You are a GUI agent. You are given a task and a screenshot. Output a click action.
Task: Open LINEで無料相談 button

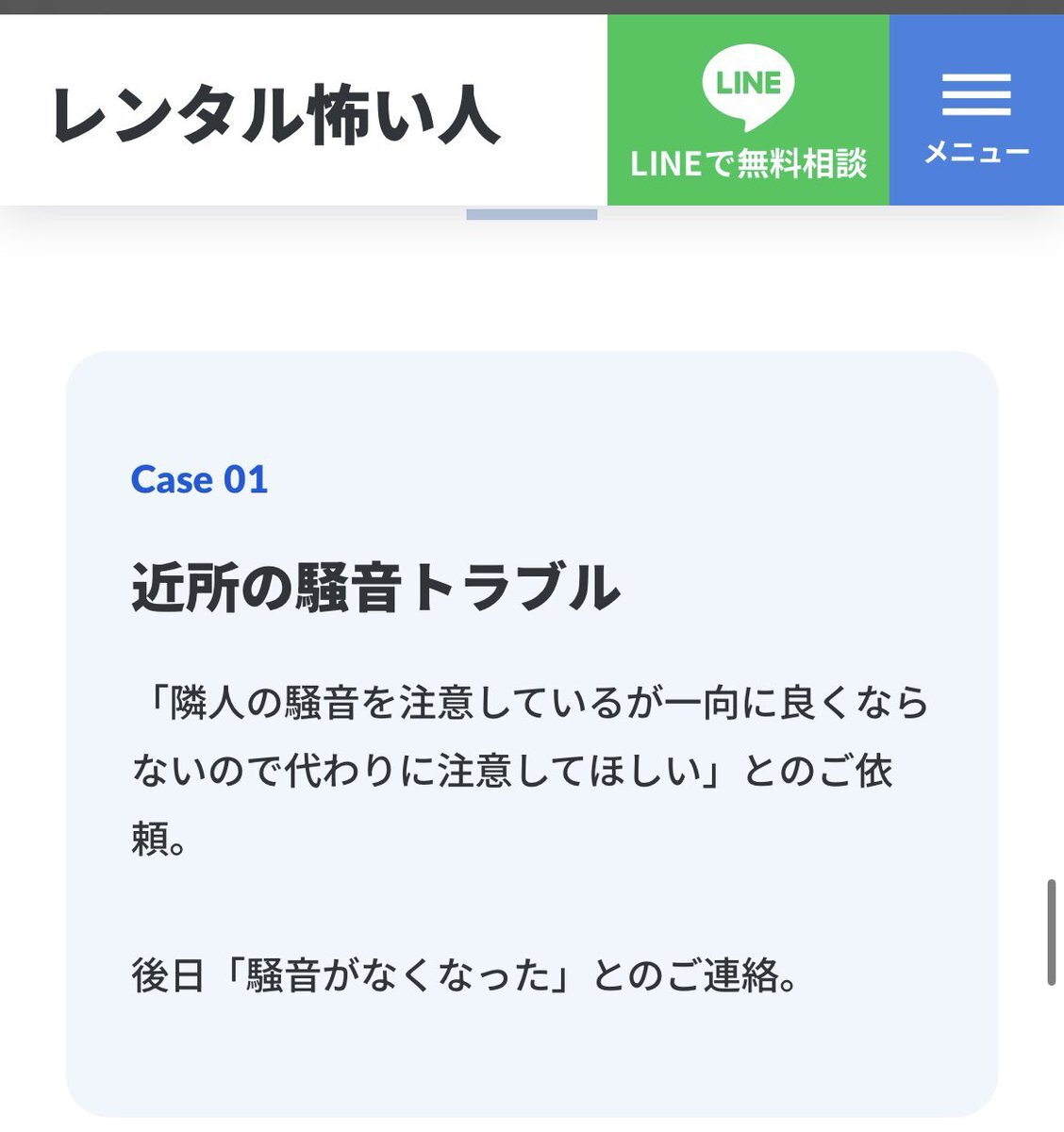747,111
